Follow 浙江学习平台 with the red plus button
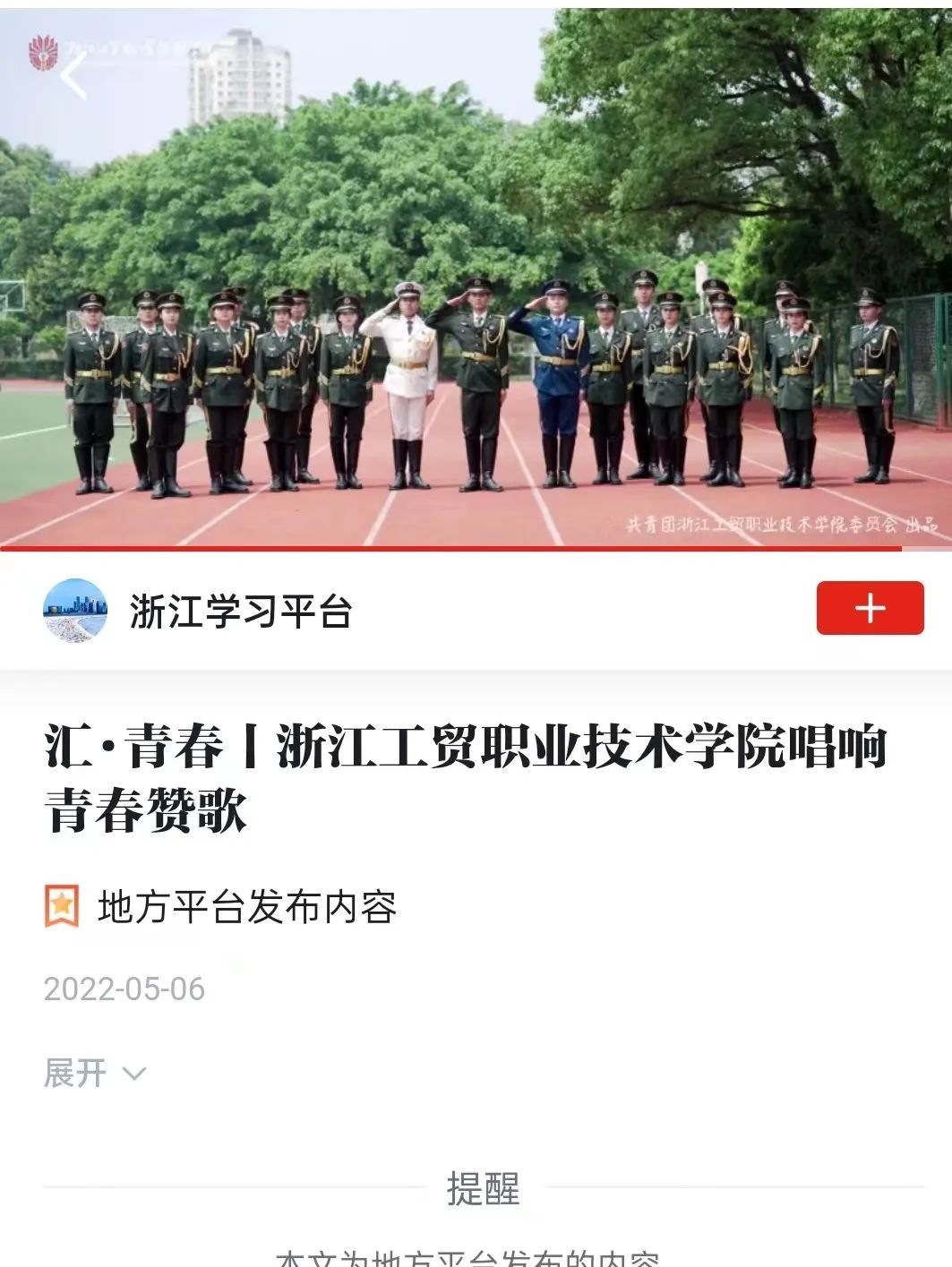Viewport: 952px width, 1267px height. pyautogui.click(x=869, y=608)
